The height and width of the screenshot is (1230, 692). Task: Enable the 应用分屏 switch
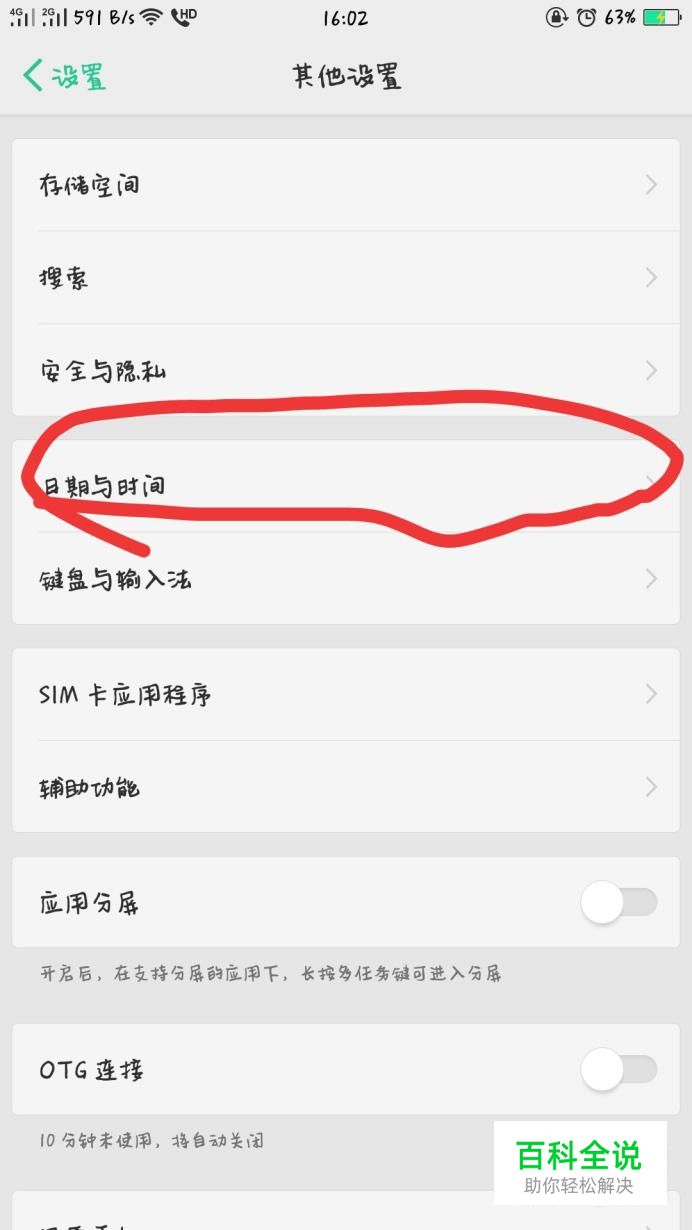pyautogui.click(x=618, y=903)
